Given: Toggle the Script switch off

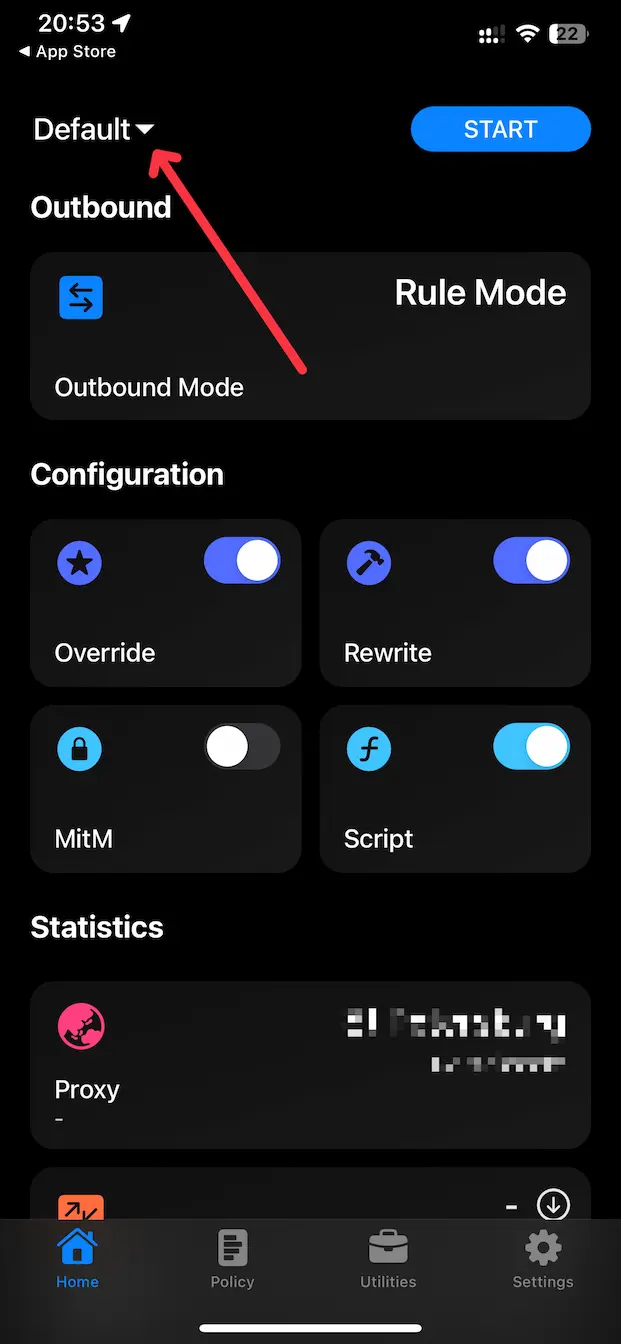Looking at the screenshot, I should (x=531, y=747).
